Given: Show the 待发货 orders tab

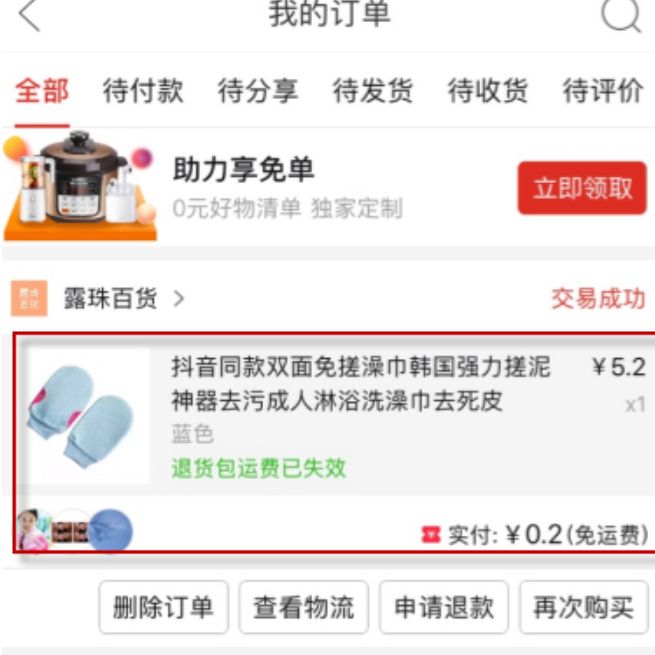Looking at the screenshot, I should [x=372, y=91].
